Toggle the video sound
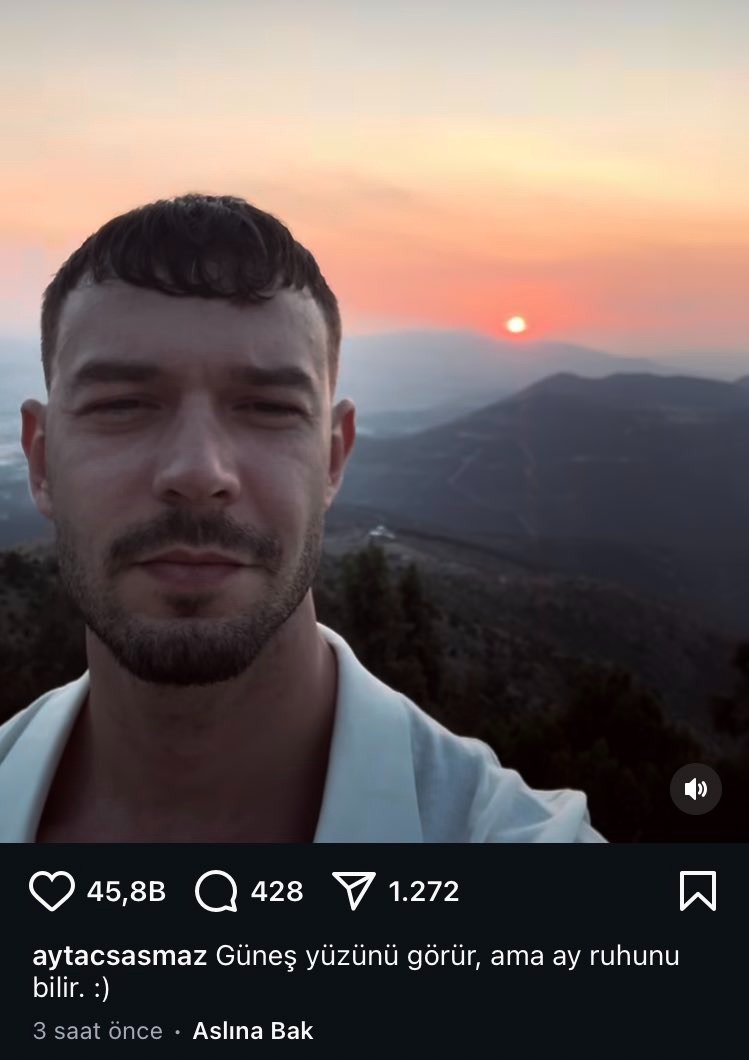This screenshot has height=1060, width=749. [x=696, y=789]
